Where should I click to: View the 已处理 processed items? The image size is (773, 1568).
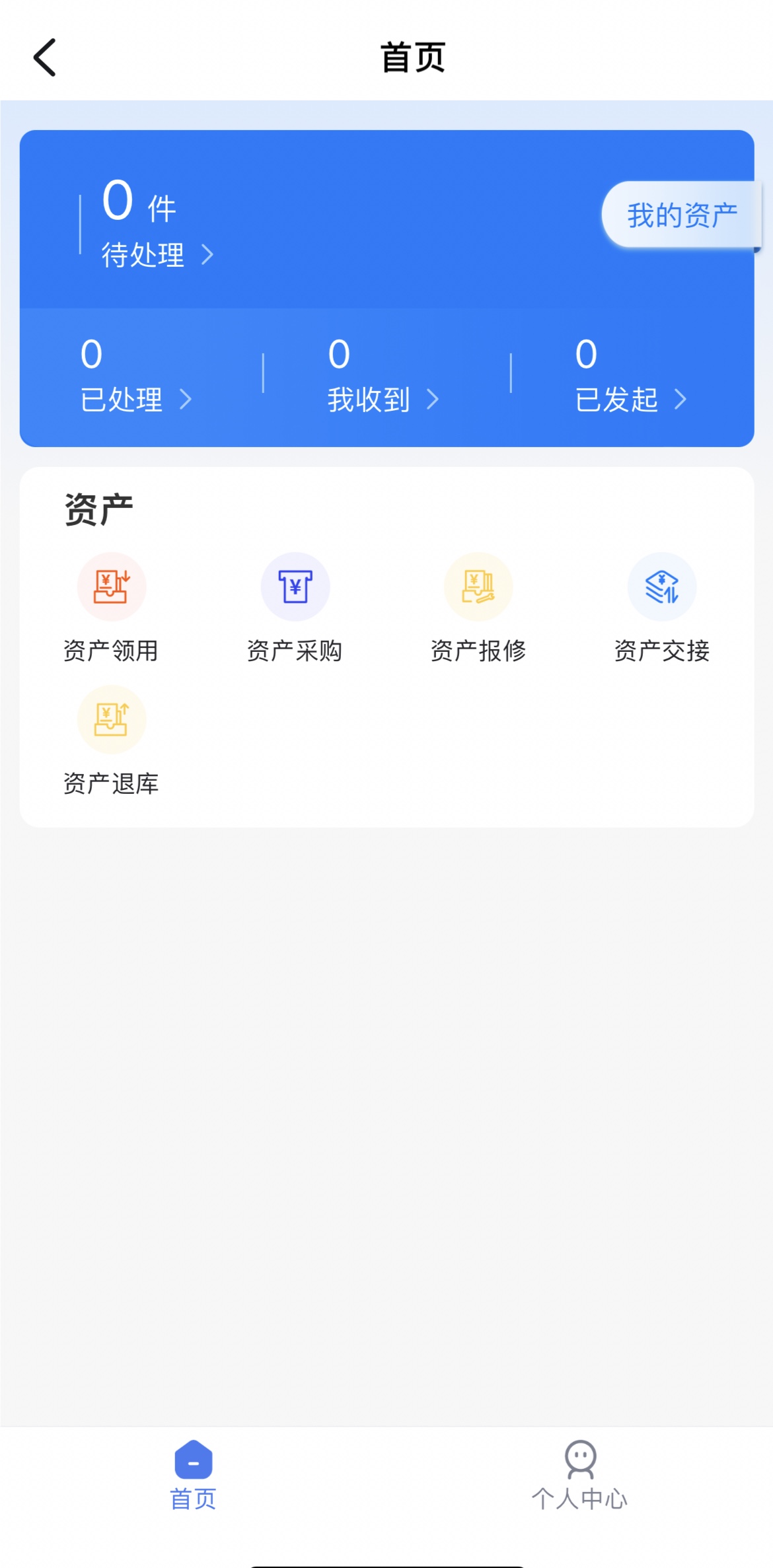135,399
